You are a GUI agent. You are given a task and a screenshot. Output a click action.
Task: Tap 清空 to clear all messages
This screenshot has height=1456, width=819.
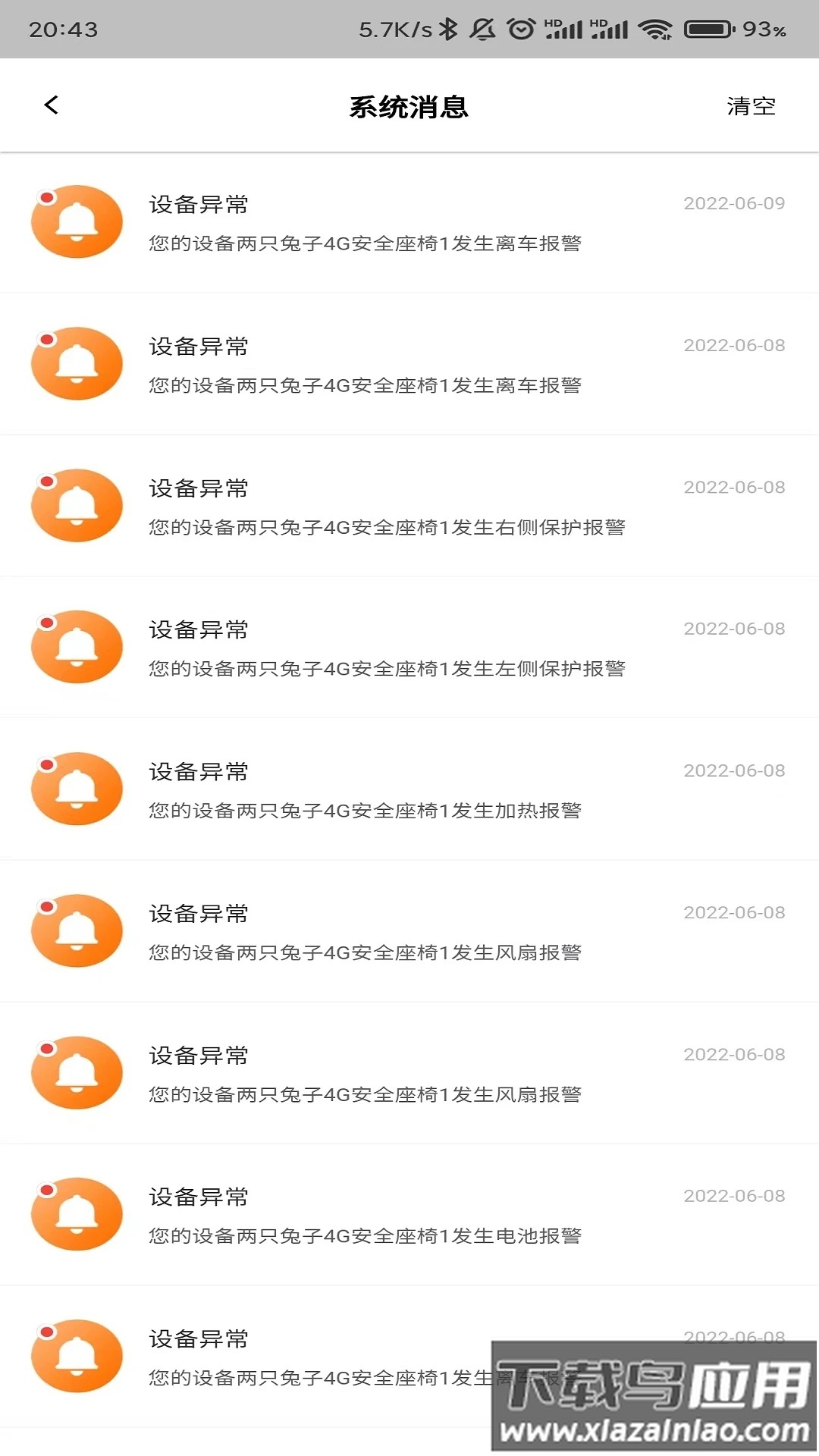coord(751,106)
